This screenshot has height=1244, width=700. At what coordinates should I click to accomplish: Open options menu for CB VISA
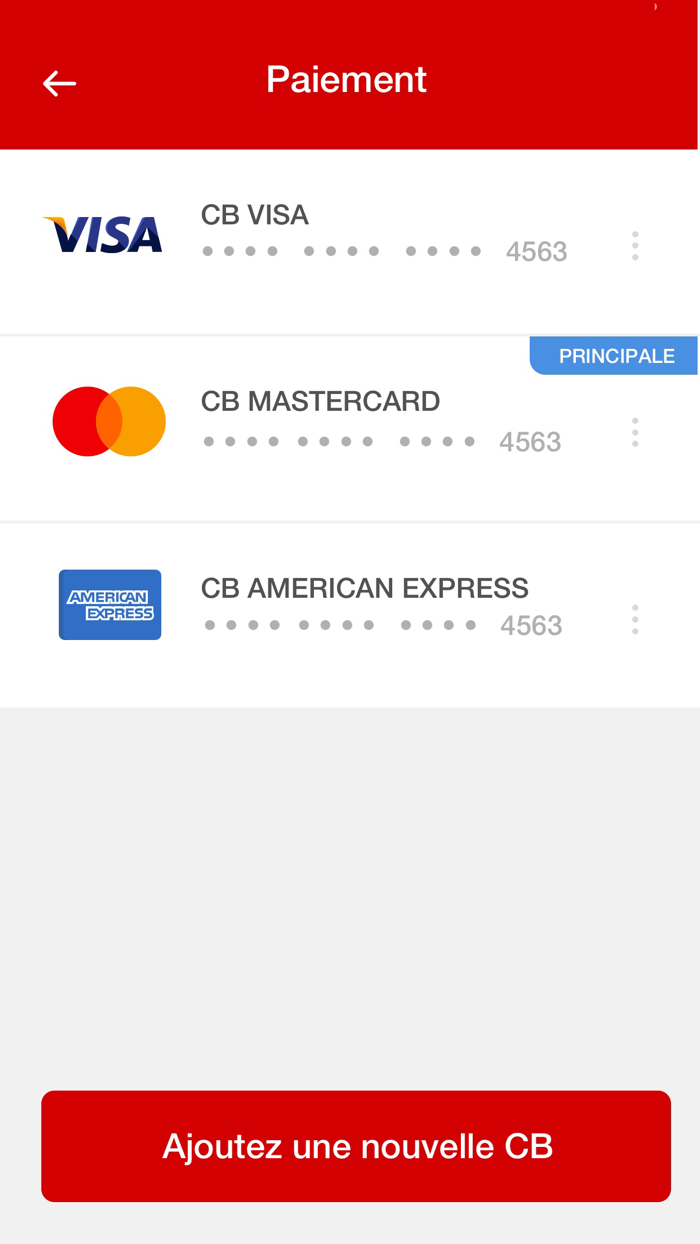(635, 246)
